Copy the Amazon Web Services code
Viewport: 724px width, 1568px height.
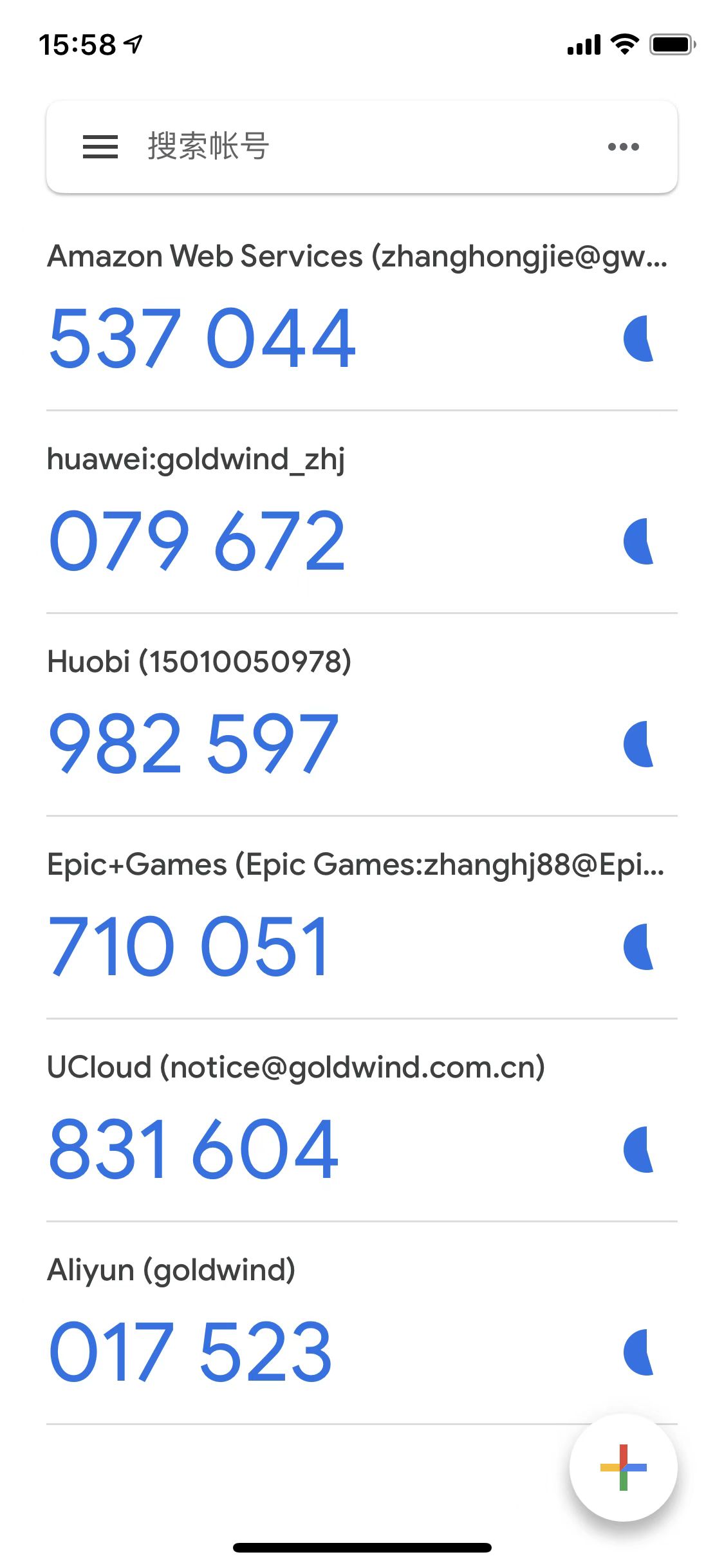click(x=202, y=337)
